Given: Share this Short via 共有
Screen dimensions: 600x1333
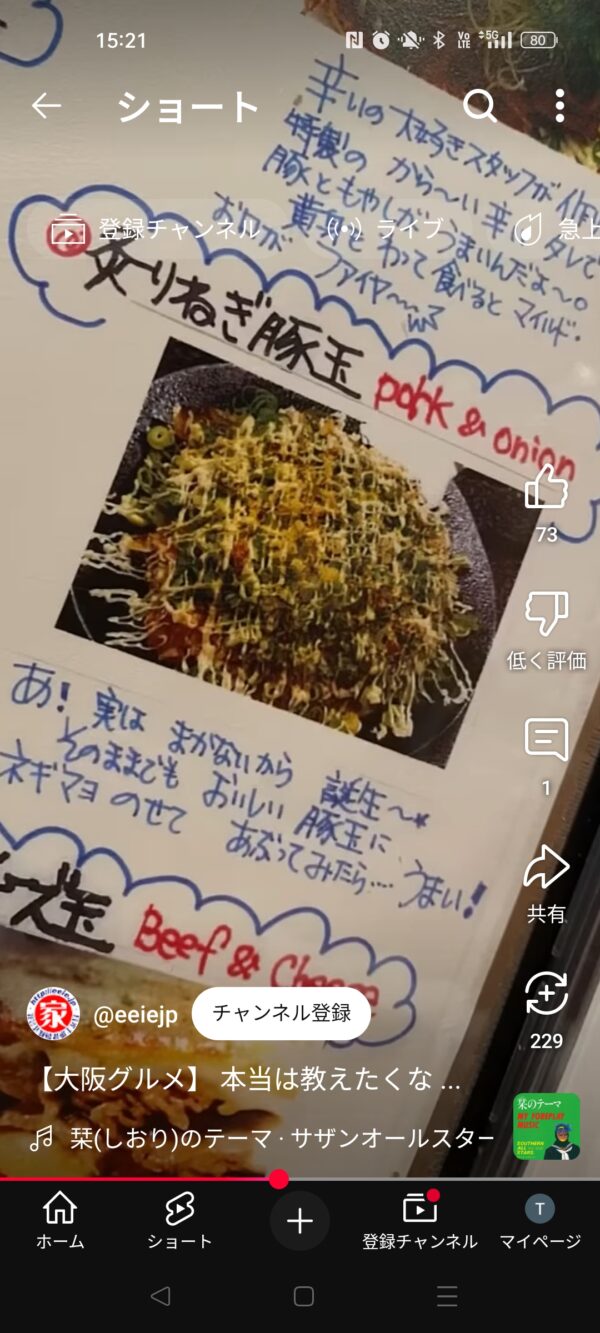Looking at the screenshot, I should click(546, 868).
